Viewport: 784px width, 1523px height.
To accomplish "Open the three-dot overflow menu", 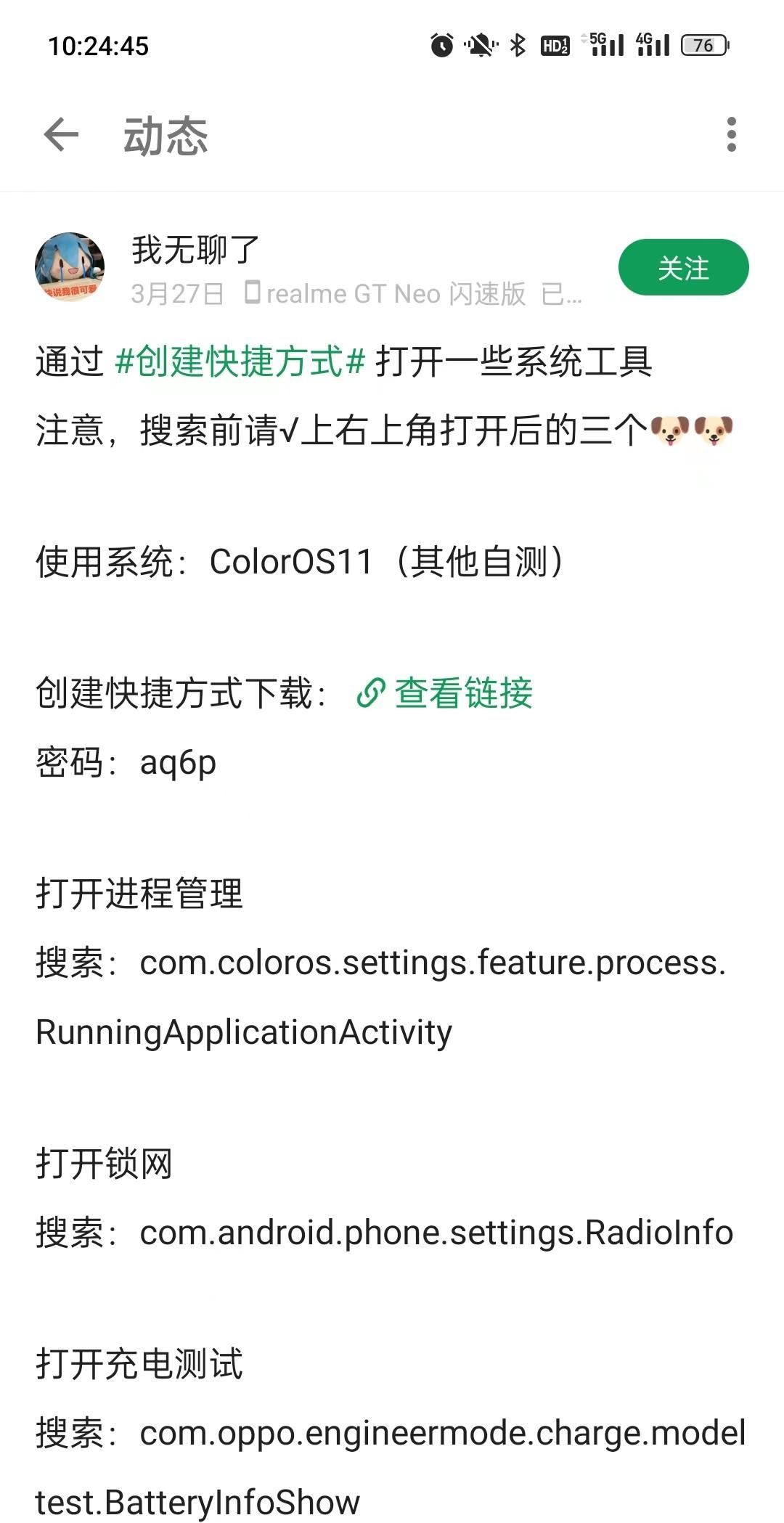I will coord(731,135).
